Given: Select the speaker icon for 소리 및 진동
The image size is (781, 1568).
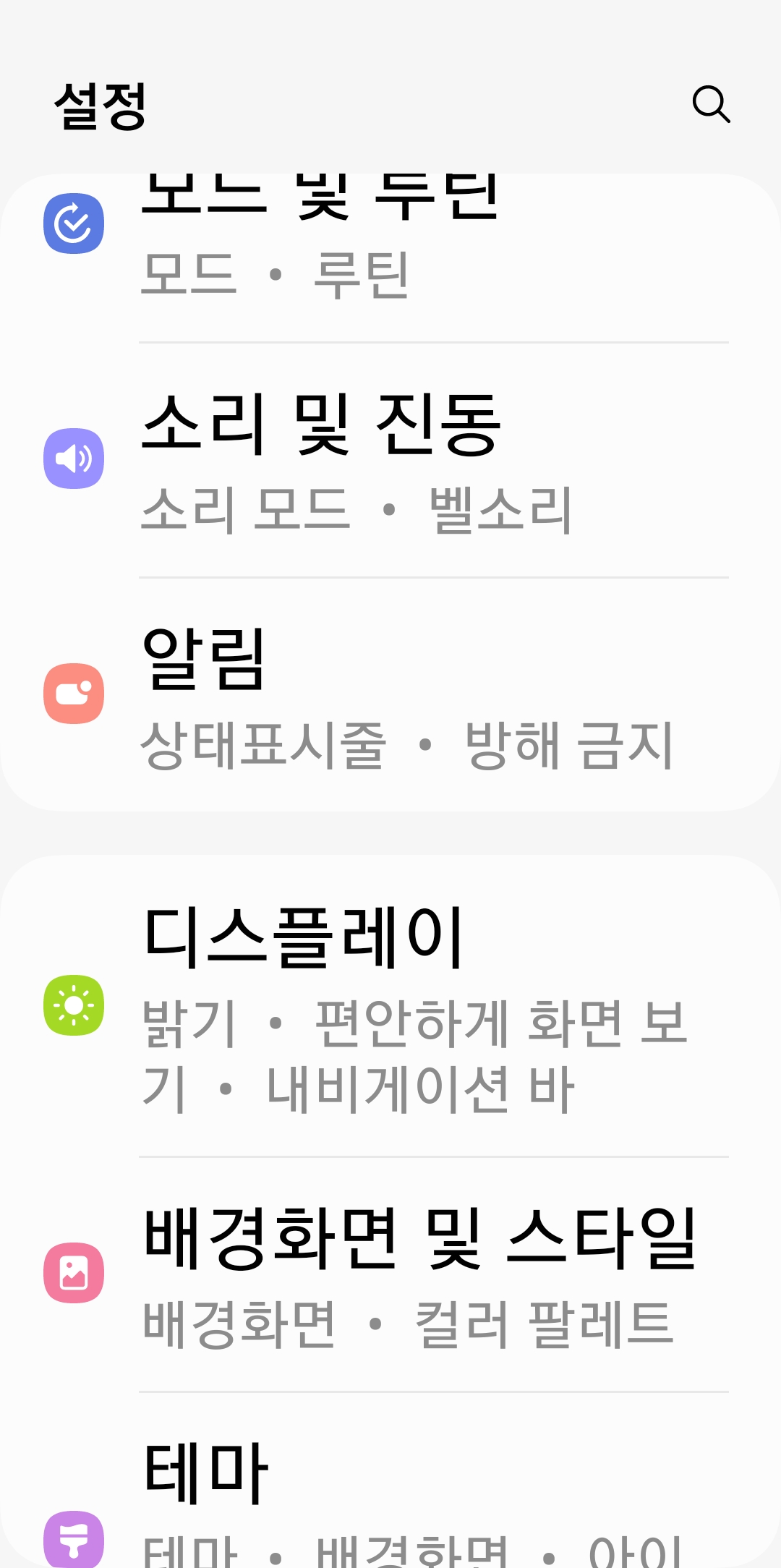Looking at the screenshot, I should [73, 456].
